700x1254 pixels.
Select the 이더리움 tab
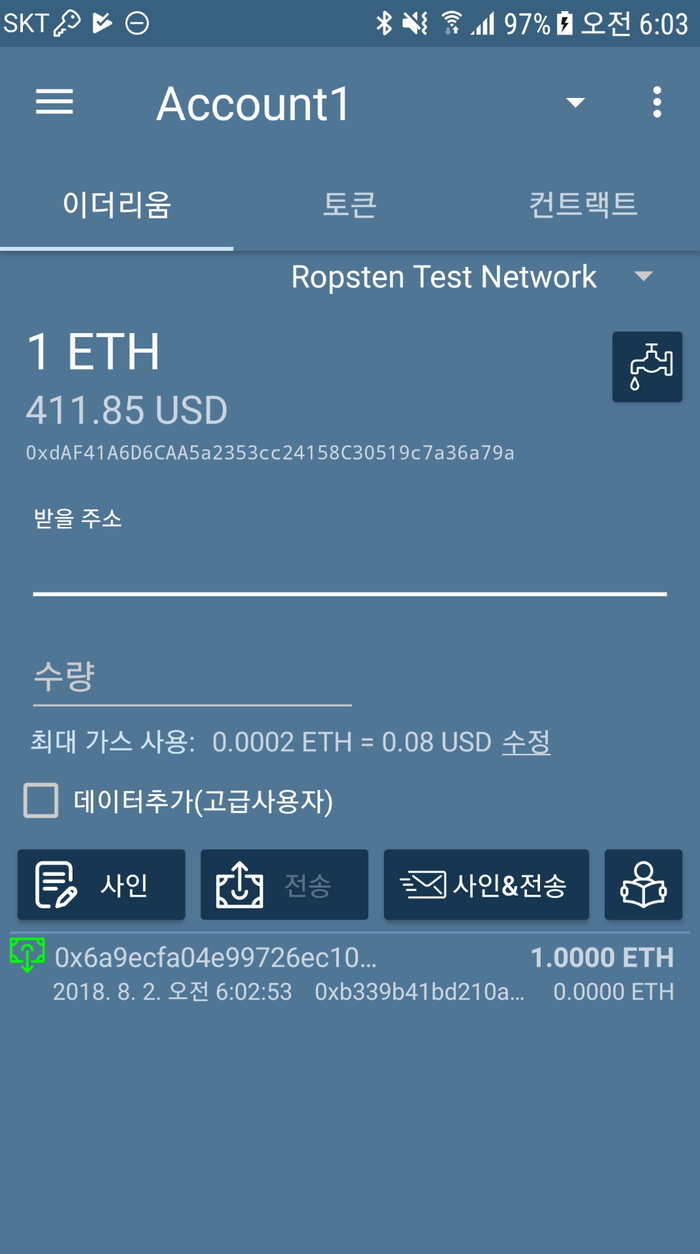pos(117,204)
